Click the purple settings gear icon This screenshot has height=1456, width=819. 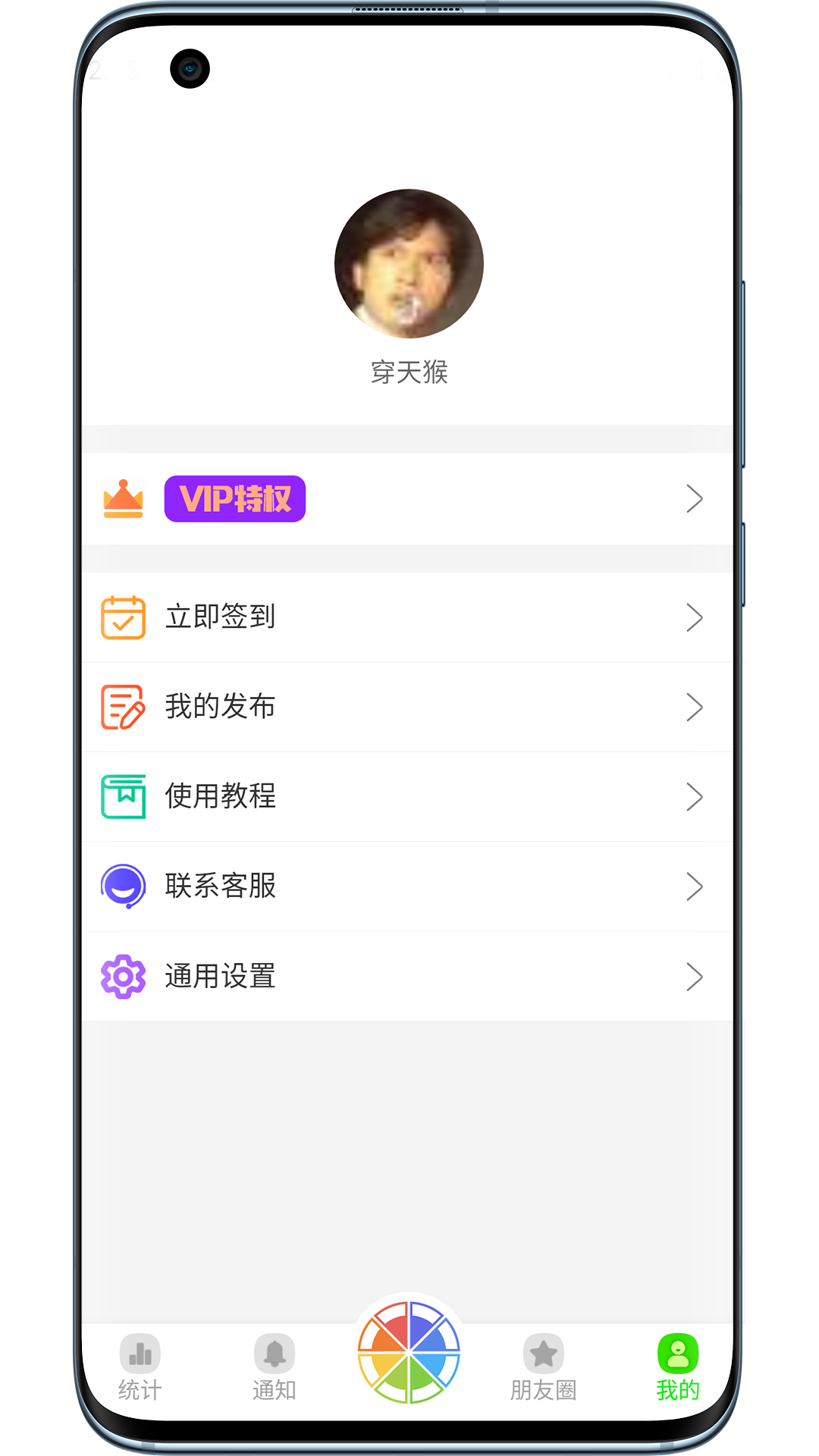122,977
